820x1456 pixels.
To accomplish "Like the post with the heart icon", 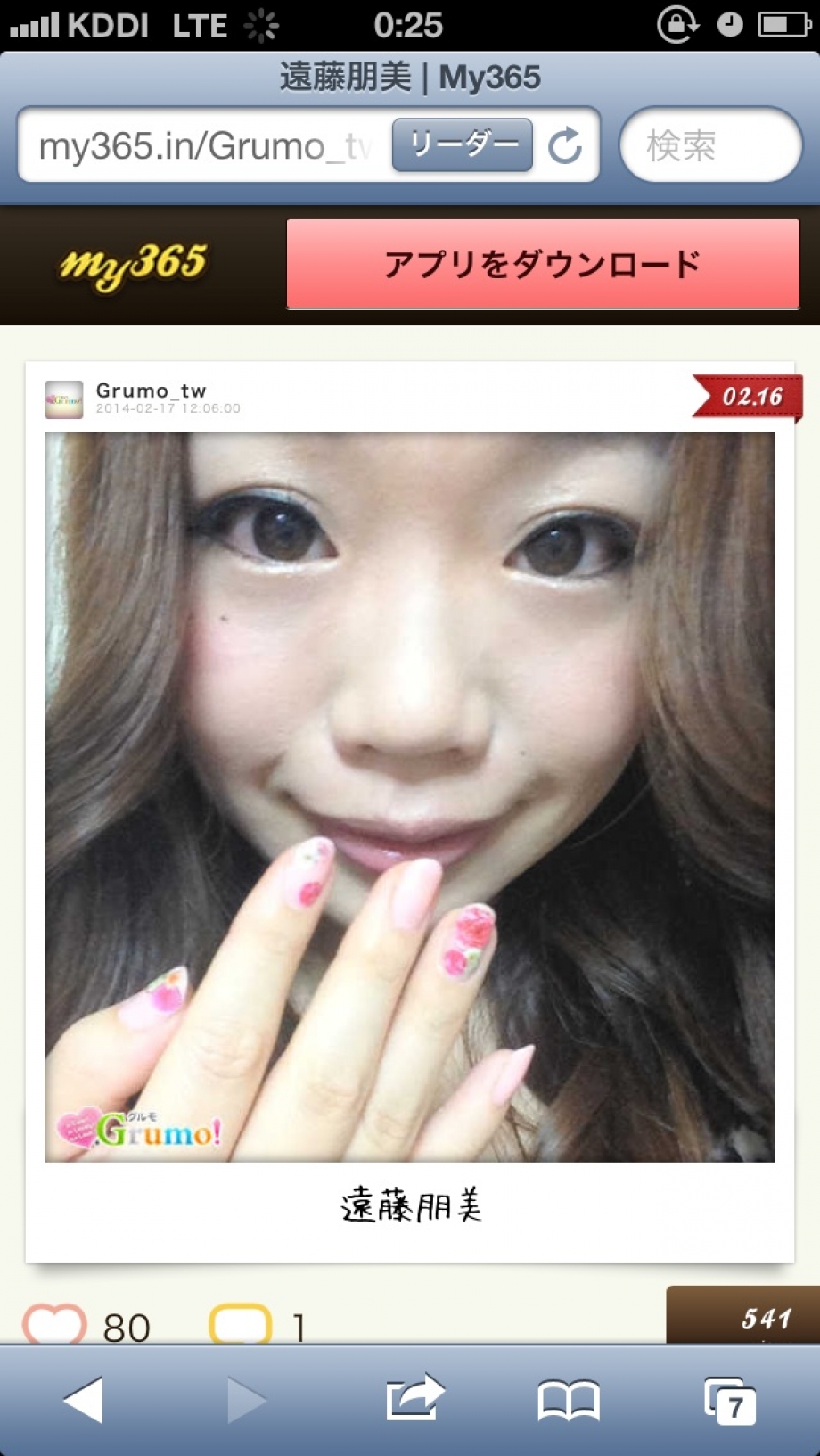I will [x=53, y=1323].
